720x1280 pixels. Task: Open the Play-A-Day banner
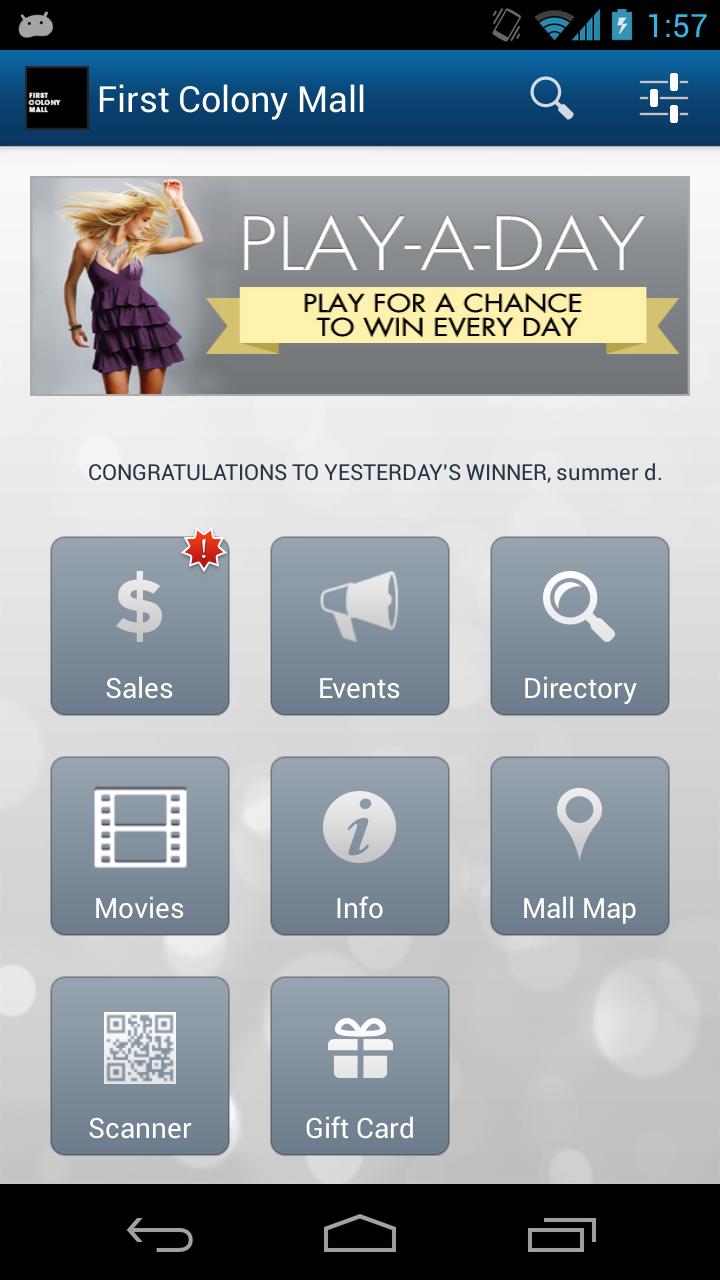tap(359, 286)
